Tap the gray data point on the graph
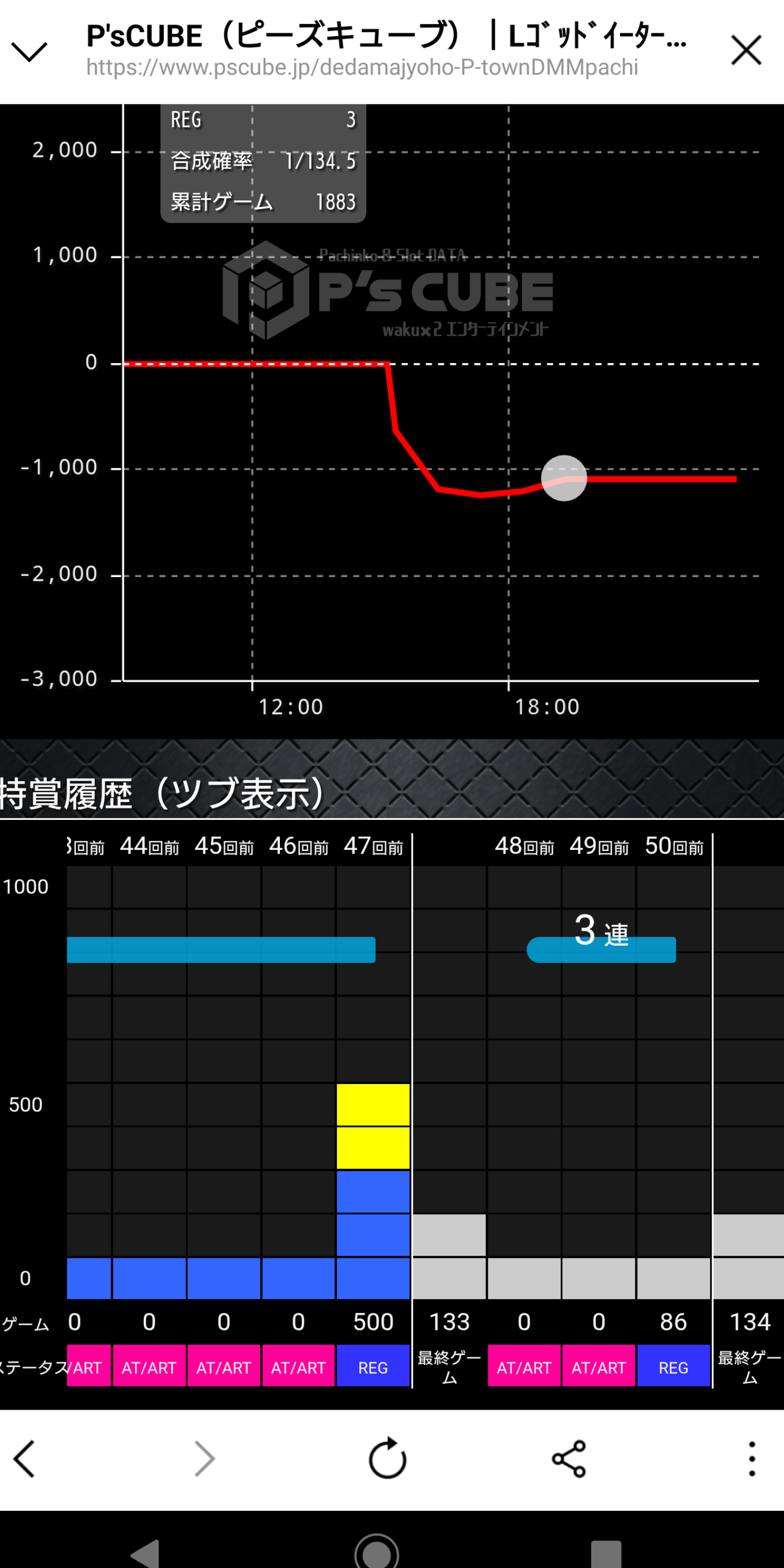The image size is (784, 1568). [x=563, y=478]
